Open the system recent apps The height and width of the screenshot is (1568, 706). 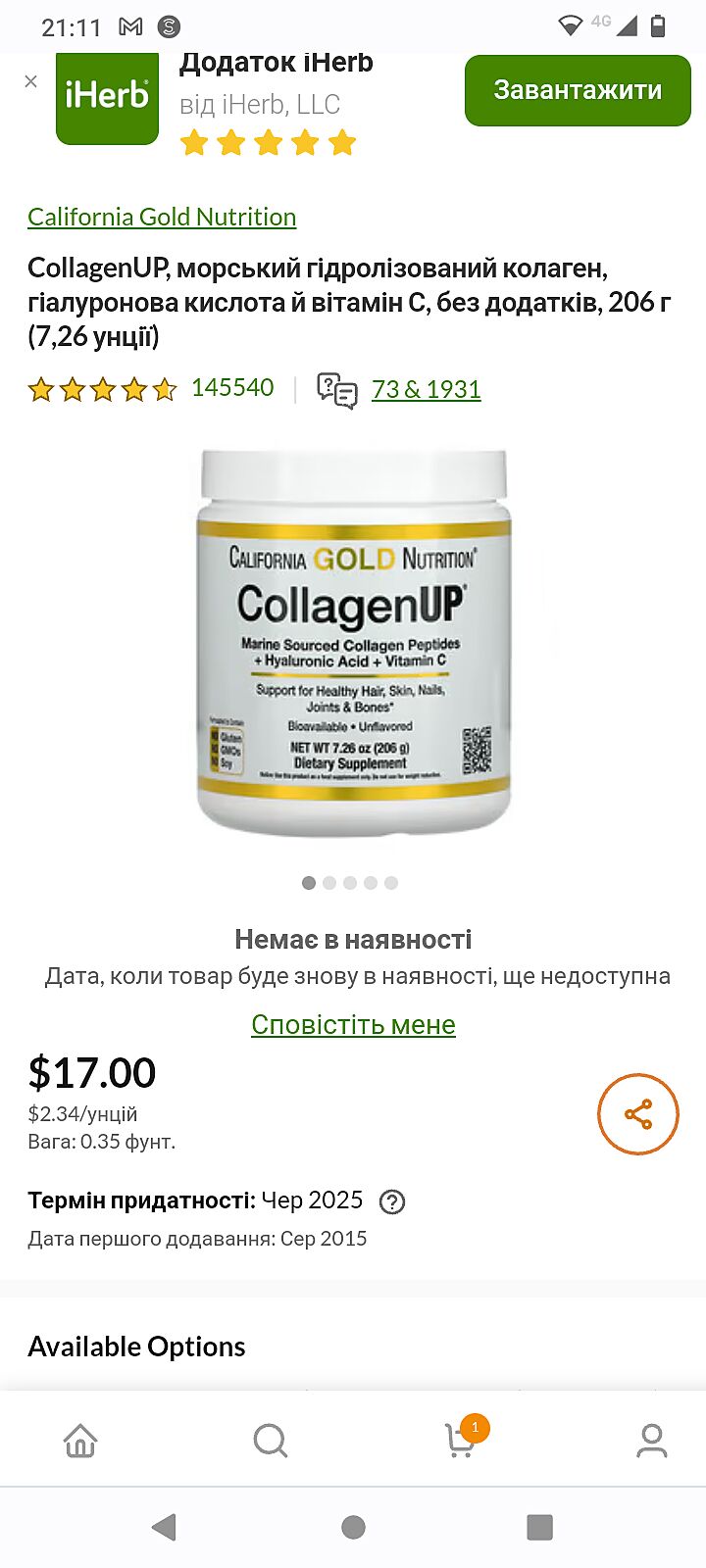point(540,1527)
